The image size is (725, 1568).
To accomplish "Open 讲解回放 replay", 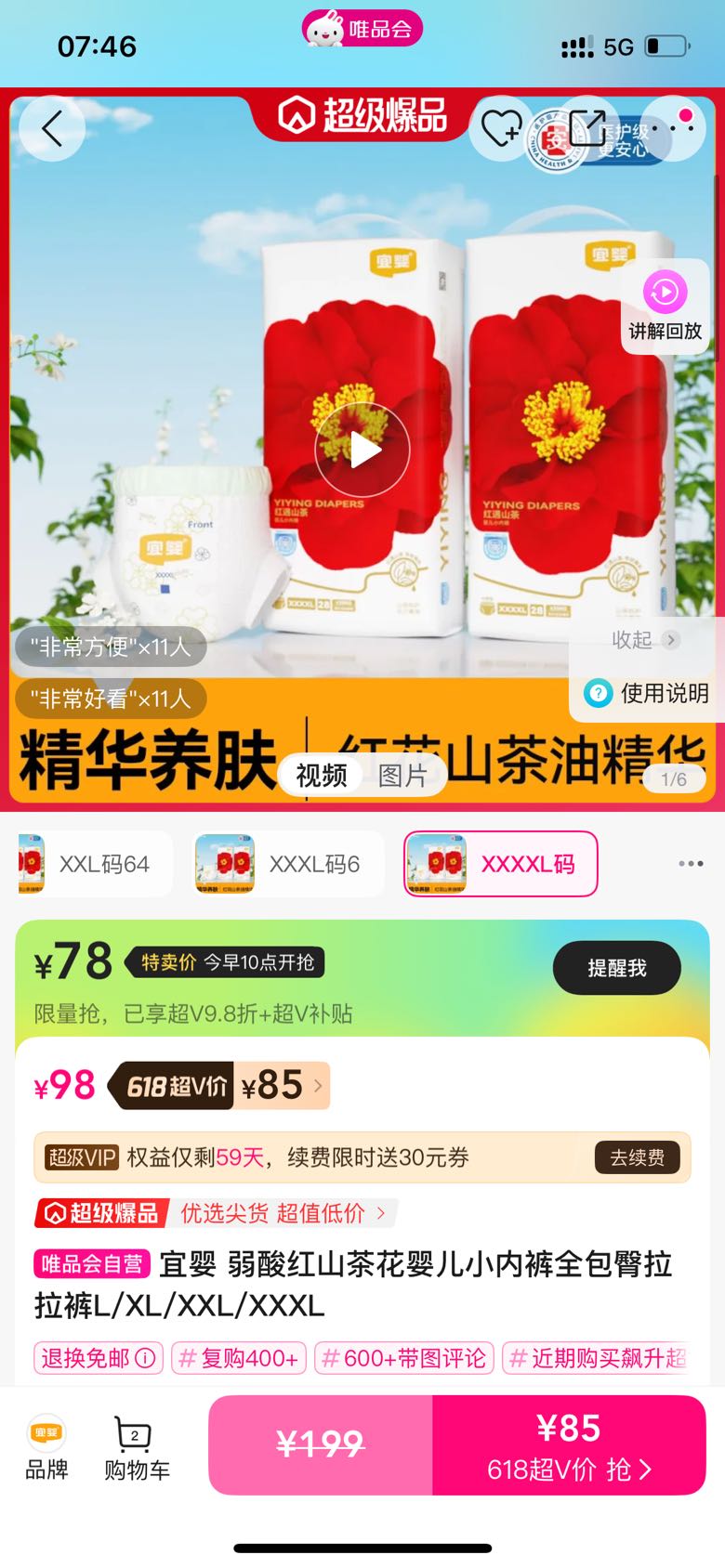I will click(665, 307).
